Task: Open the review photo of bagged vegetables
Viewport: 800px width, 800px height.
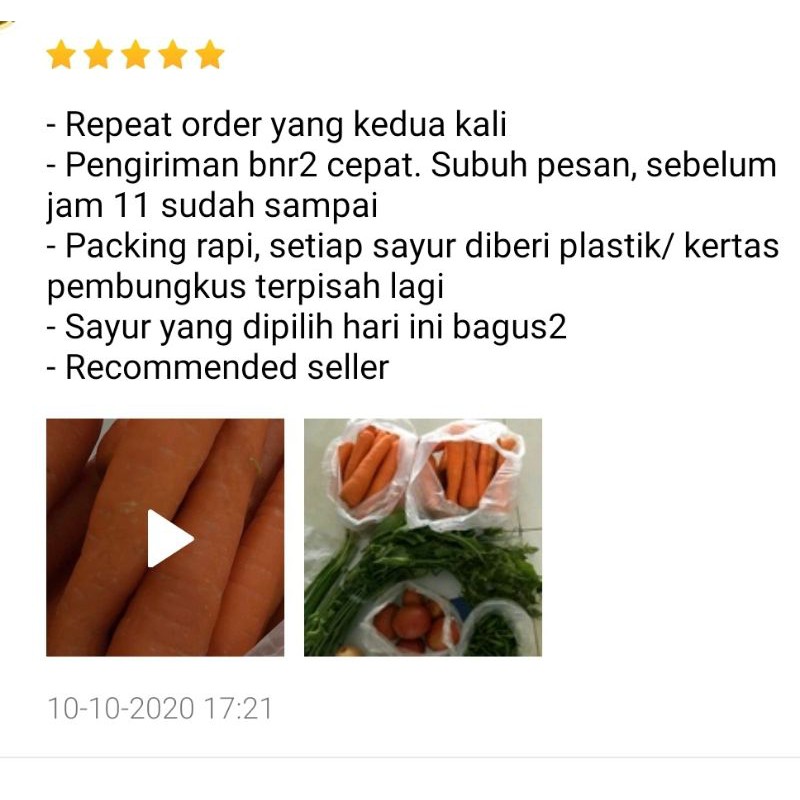Action: [x=422, y=537]
